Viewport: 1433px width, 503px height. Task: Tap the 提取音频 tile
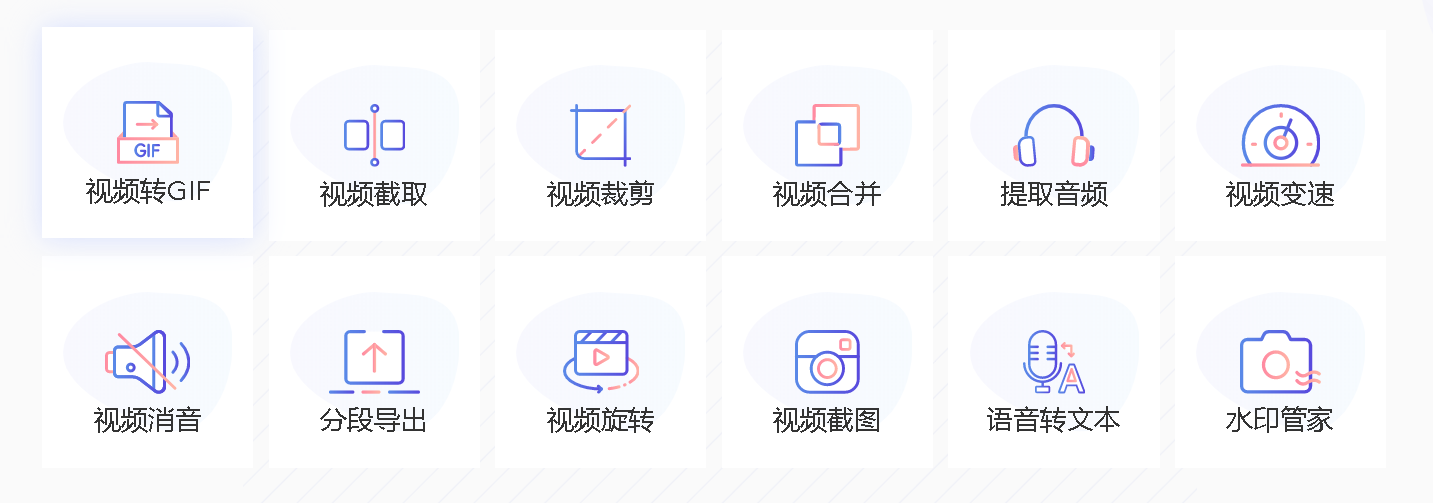(1053, 136)
